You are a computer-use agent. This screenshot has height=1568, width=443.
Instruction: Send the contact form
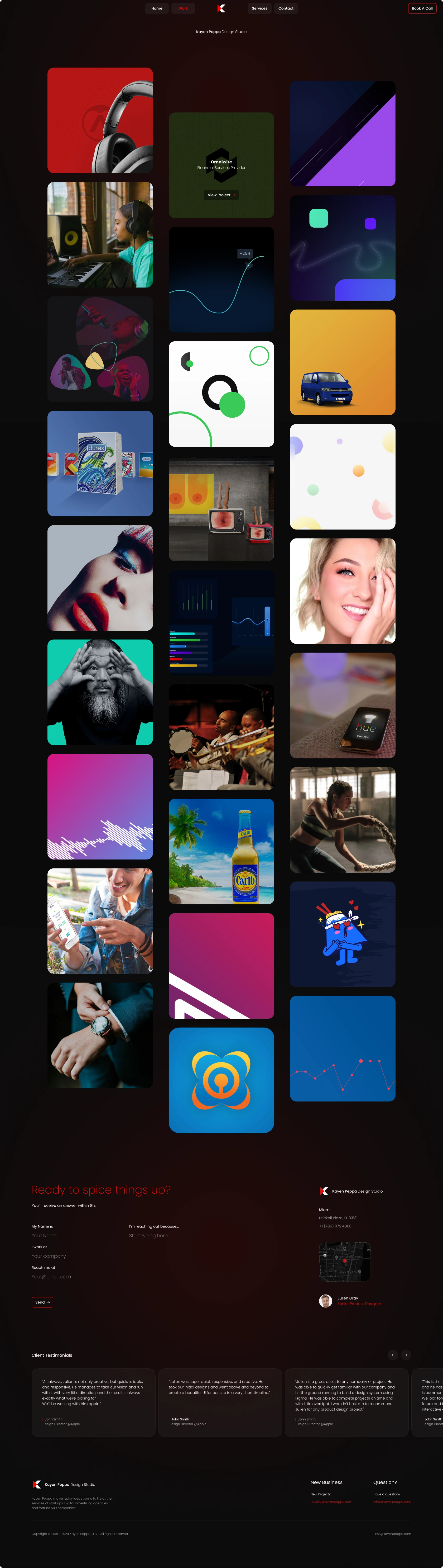pyautogui.click(x=42, y=1302)
